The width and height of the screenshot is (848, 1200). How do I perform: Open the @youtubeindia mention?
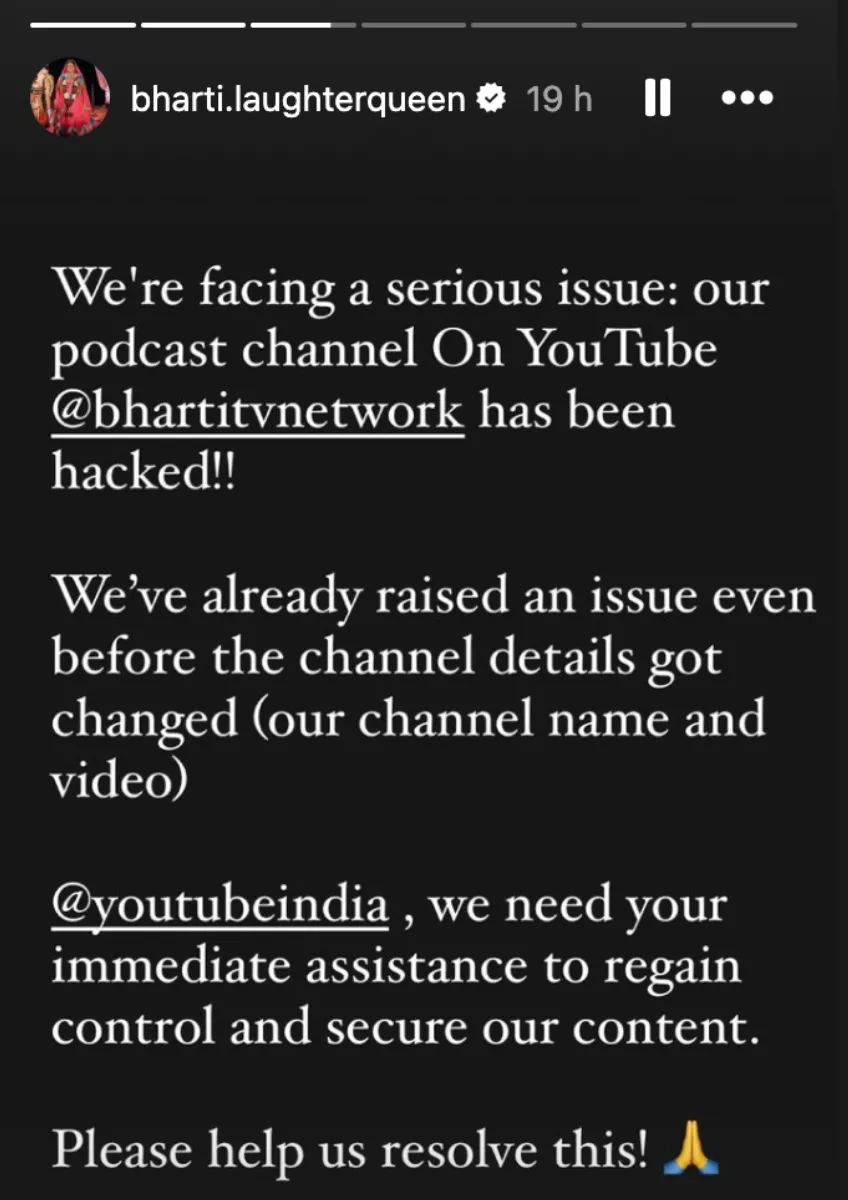click(x=220, y=905)
